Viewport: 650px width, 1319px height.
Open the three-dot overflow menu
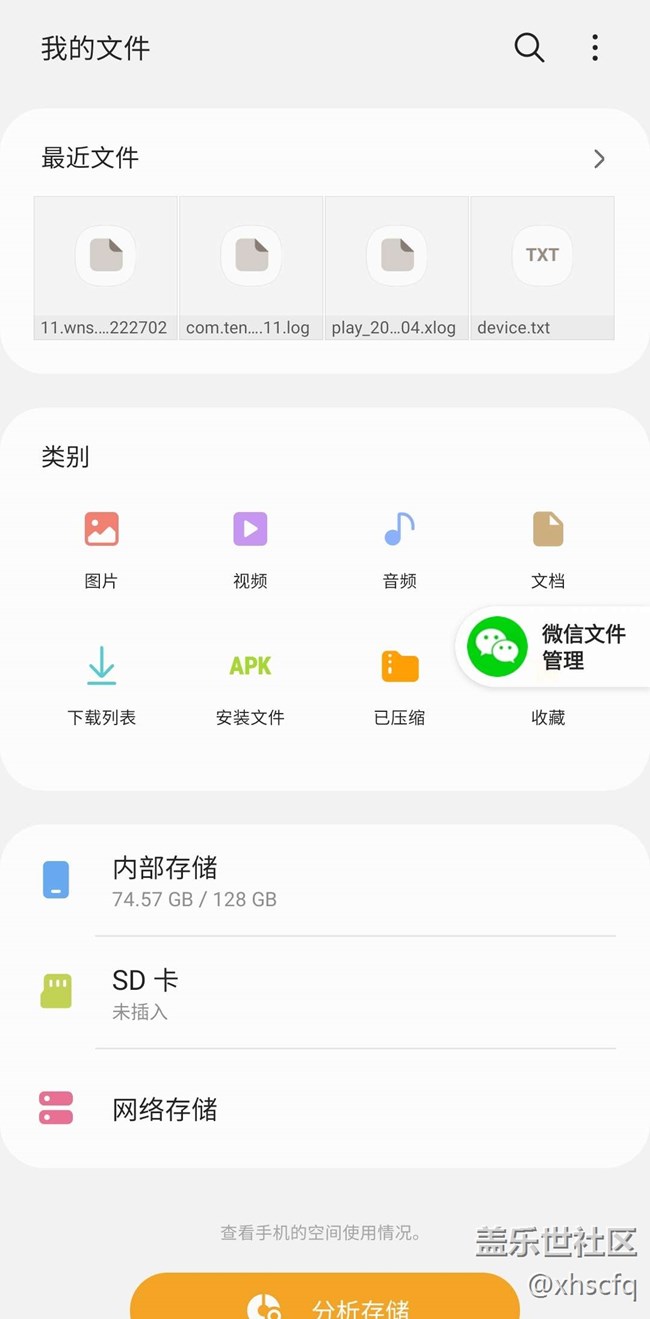coord(595,48)
